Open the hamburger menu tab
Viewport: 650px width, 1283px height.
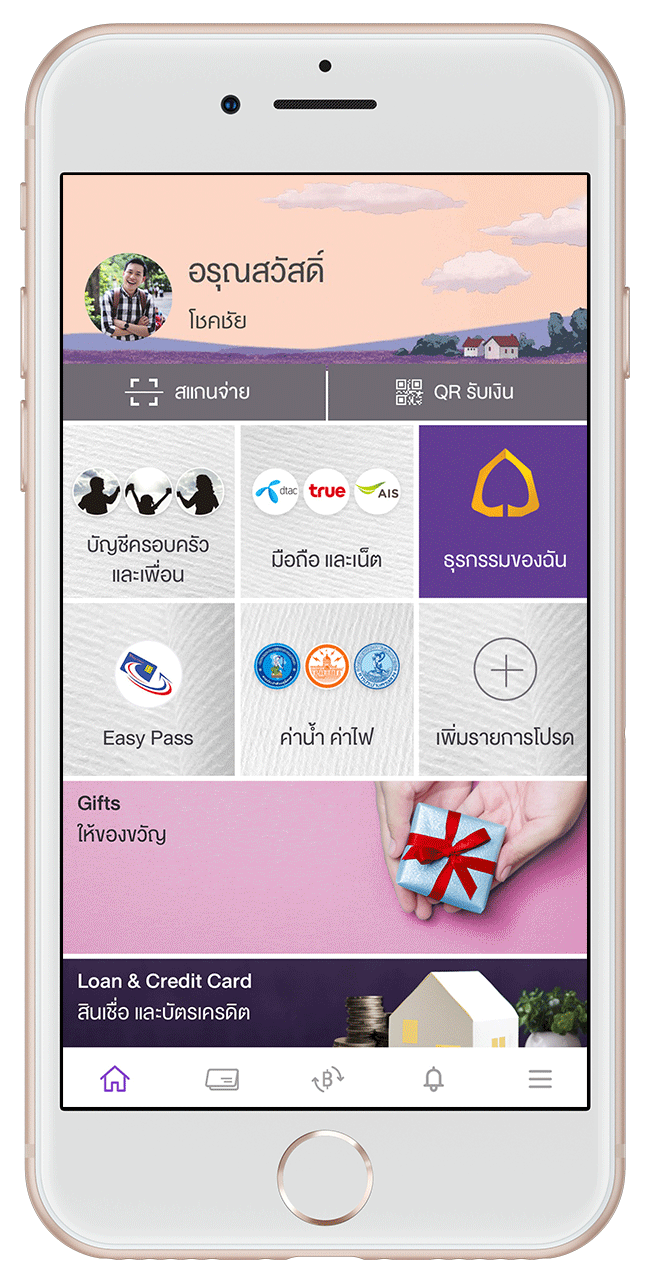click(x=540, y=1079)
